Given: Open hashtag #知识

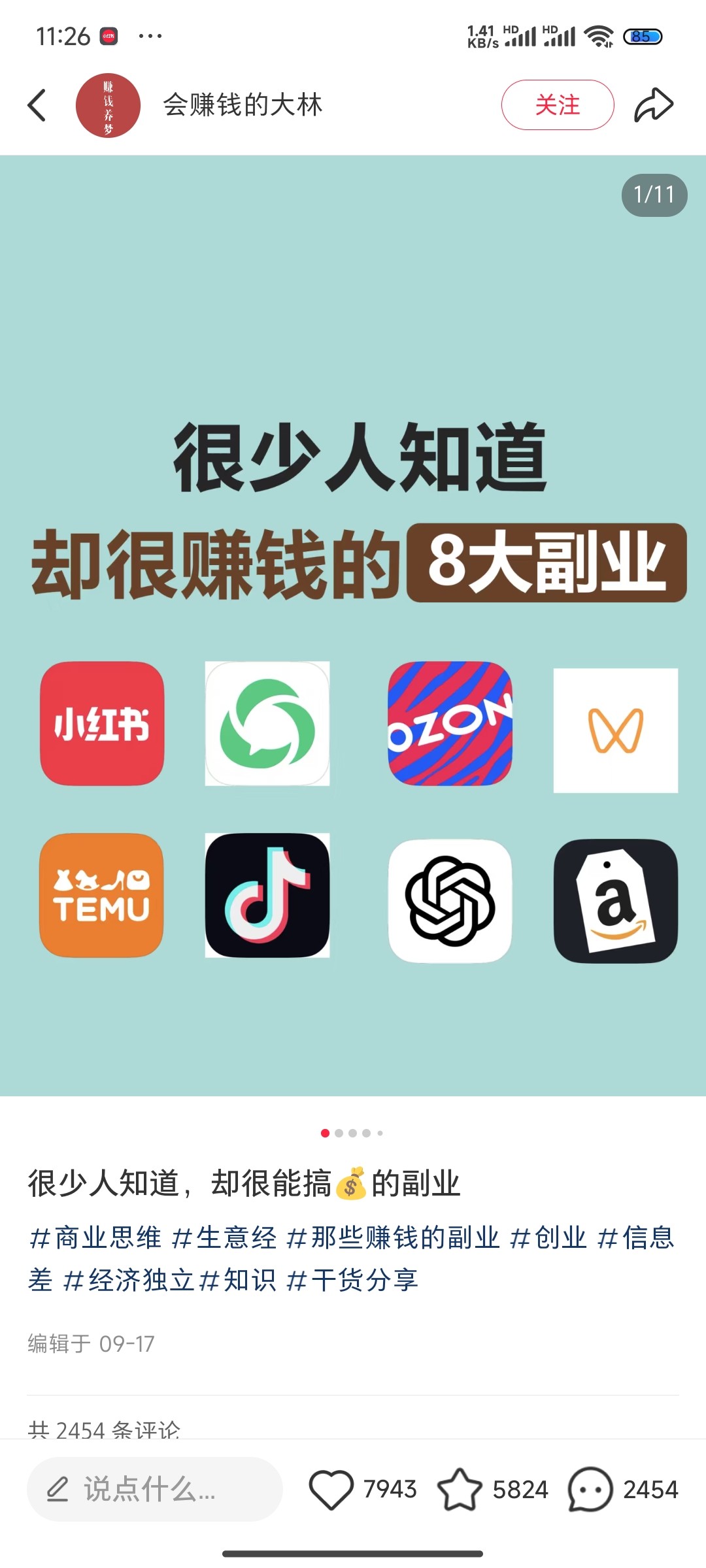Looking at the screenshot, I should [238, 1281].
